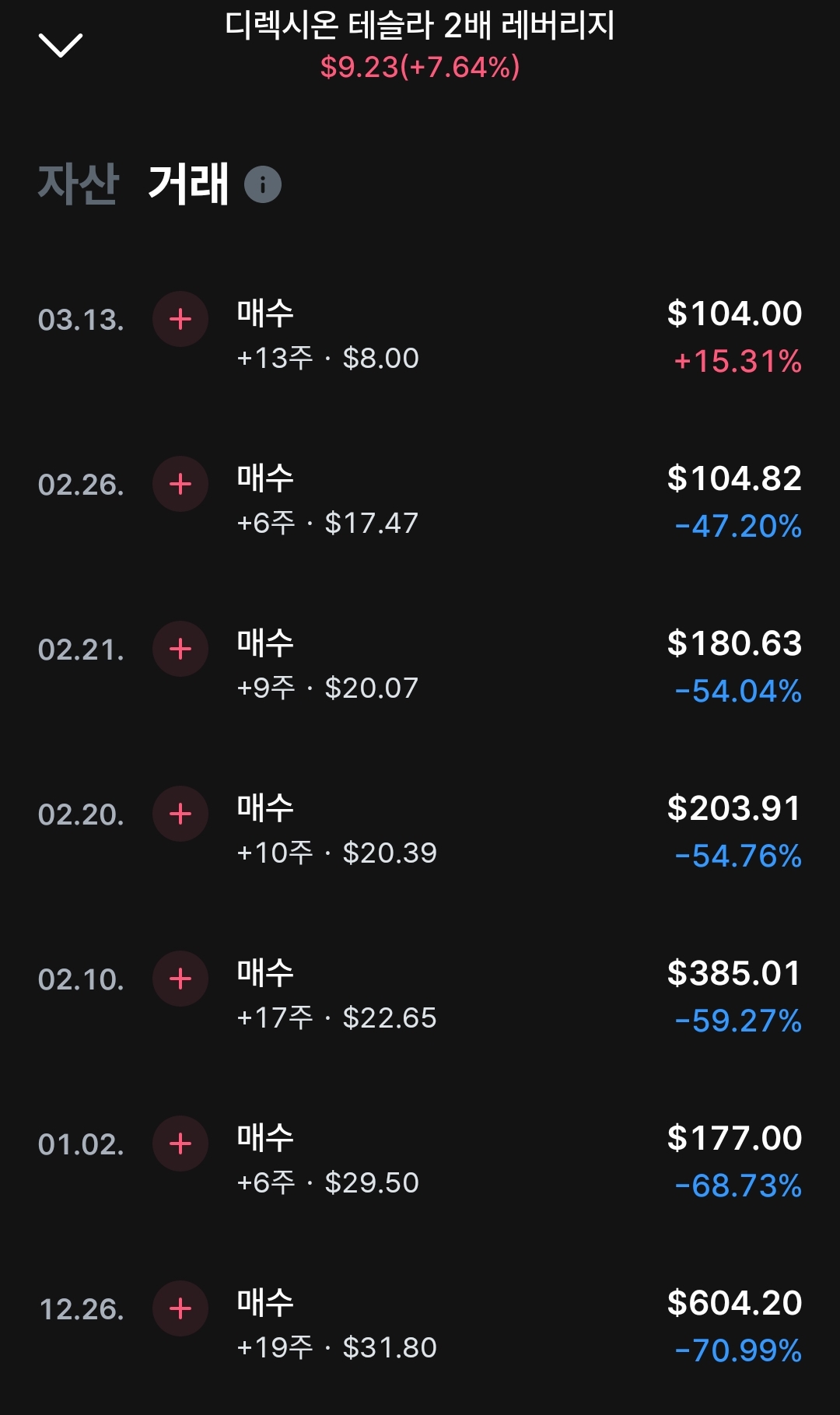Open the info icon next to 거래
Viewport: 840px width, 1415px height.
pyautogui.click(x=263, y=184)
